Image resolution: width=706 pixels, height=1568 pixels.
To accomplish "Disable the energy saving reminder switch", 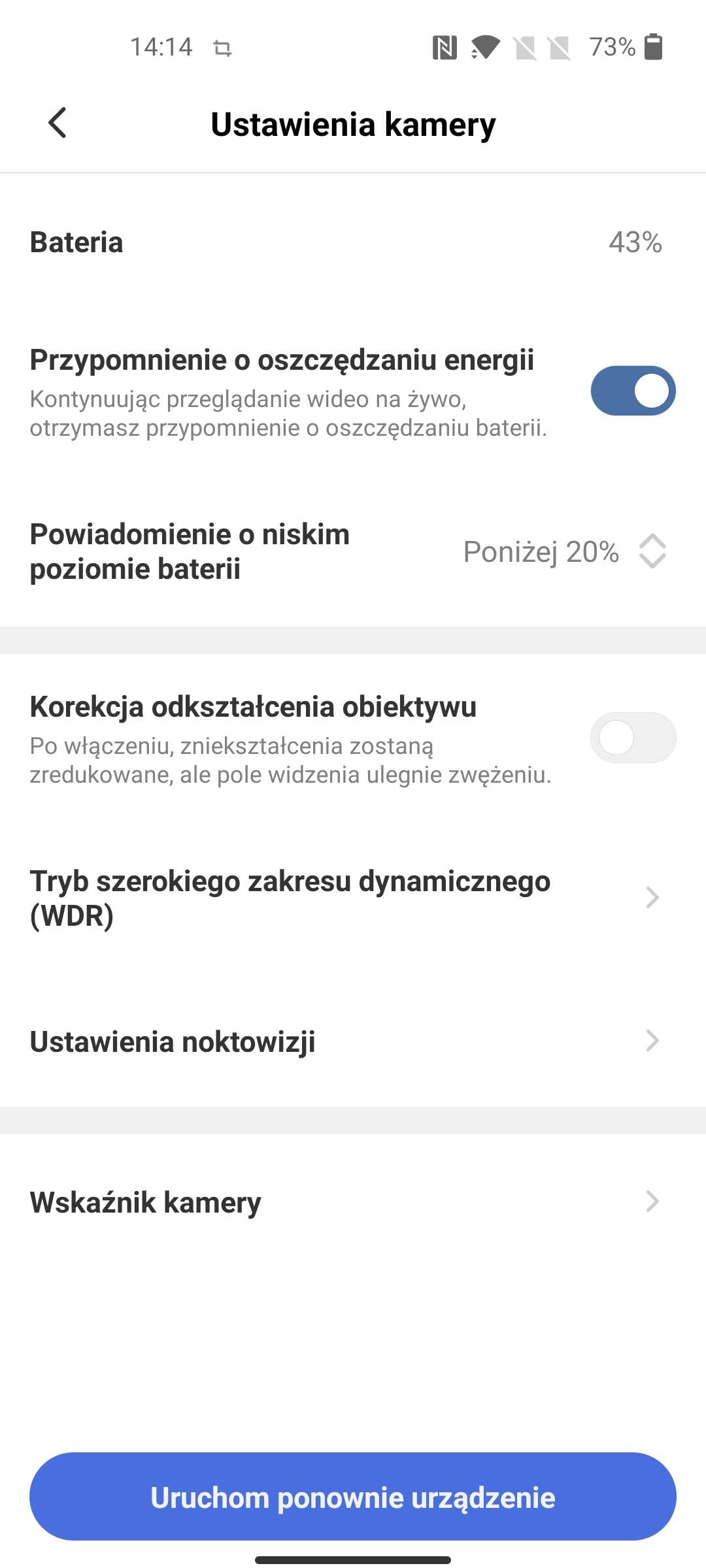I will tap(633, 391).
